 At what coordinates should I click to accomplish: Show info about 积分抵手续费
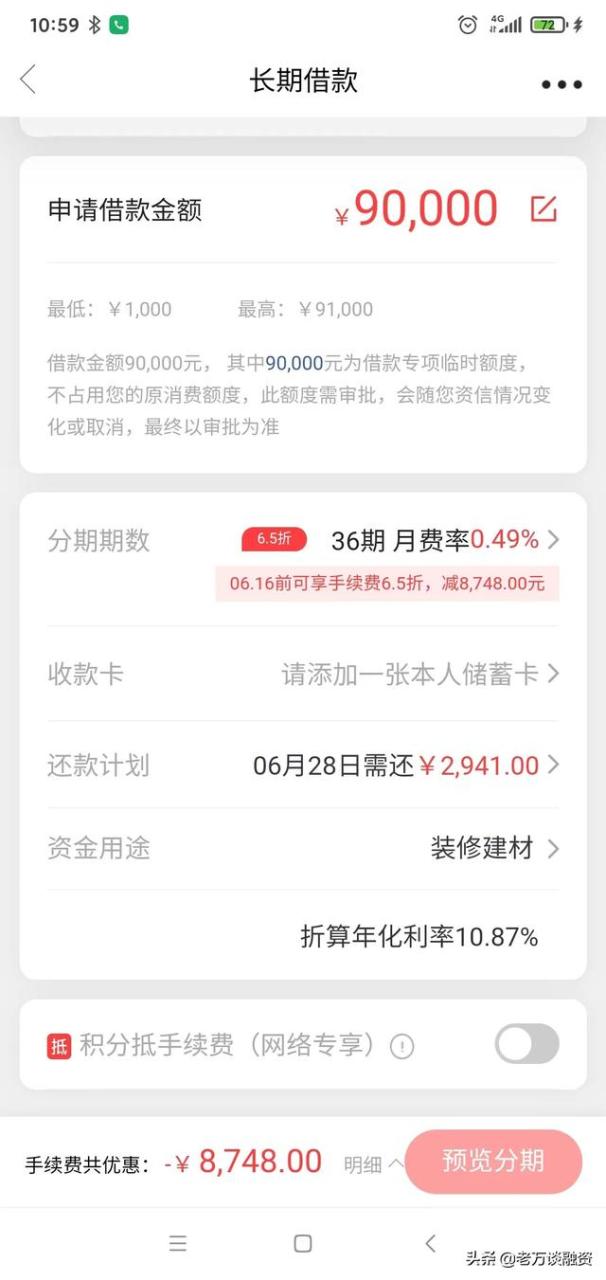click(402, 1046)
